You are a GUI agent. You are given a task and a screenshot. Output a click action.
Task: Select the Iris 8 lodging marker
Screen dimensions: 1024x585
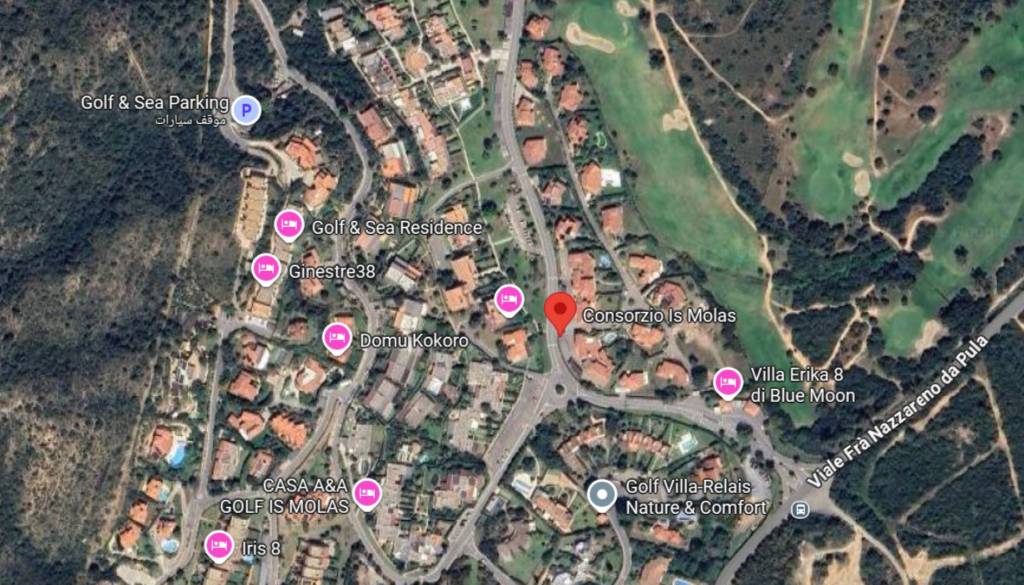[x=219, y=545]
